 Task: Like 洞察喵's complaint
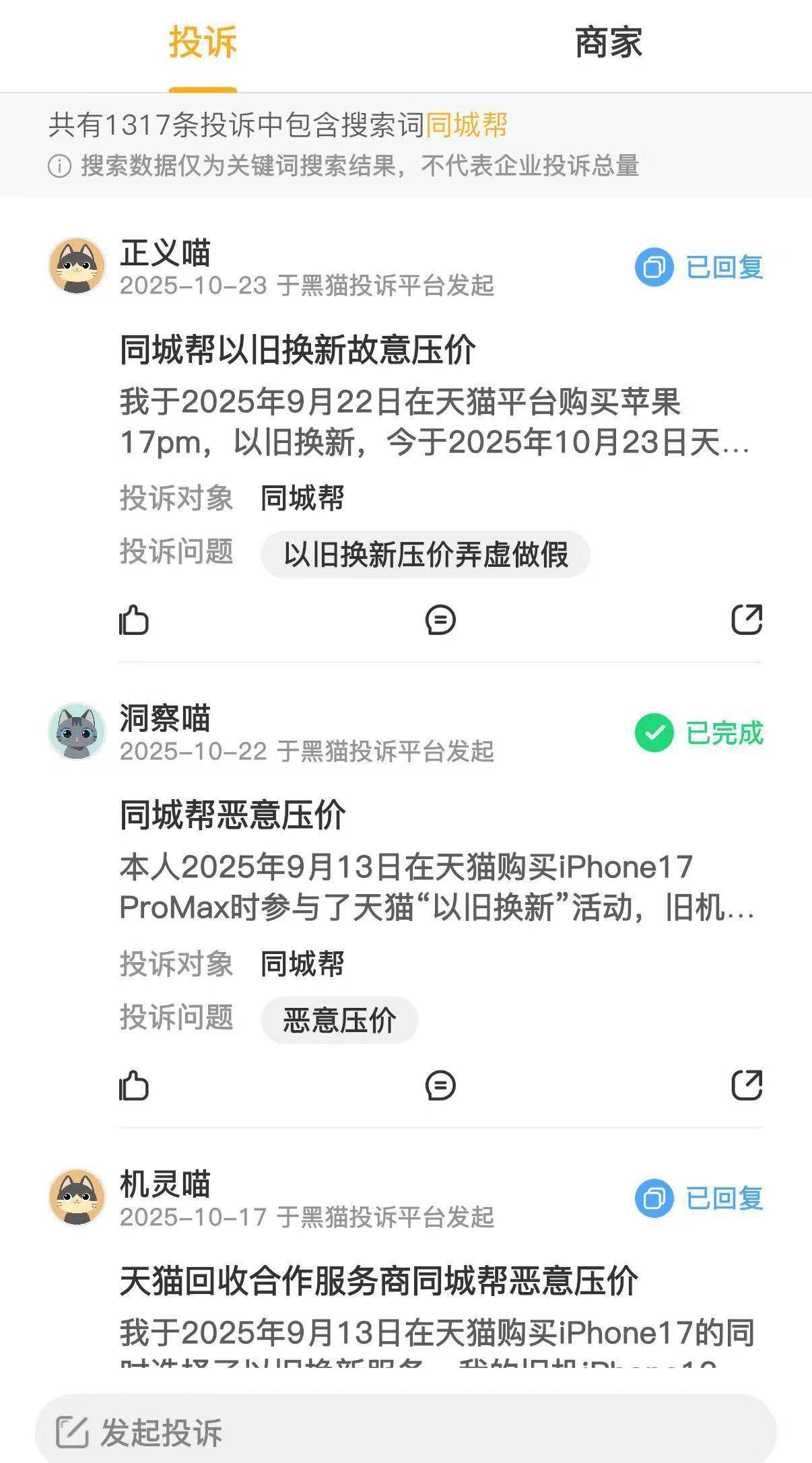click(134, 1085)
